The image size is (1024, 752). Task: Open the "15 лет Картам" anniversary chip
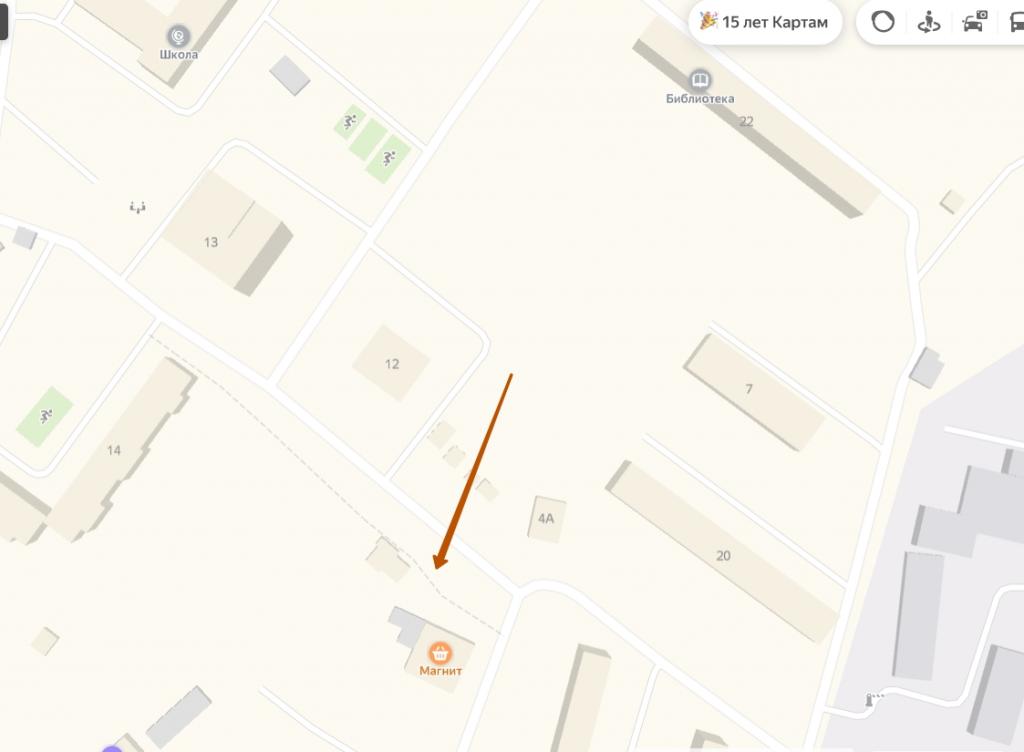click(765, 22)
